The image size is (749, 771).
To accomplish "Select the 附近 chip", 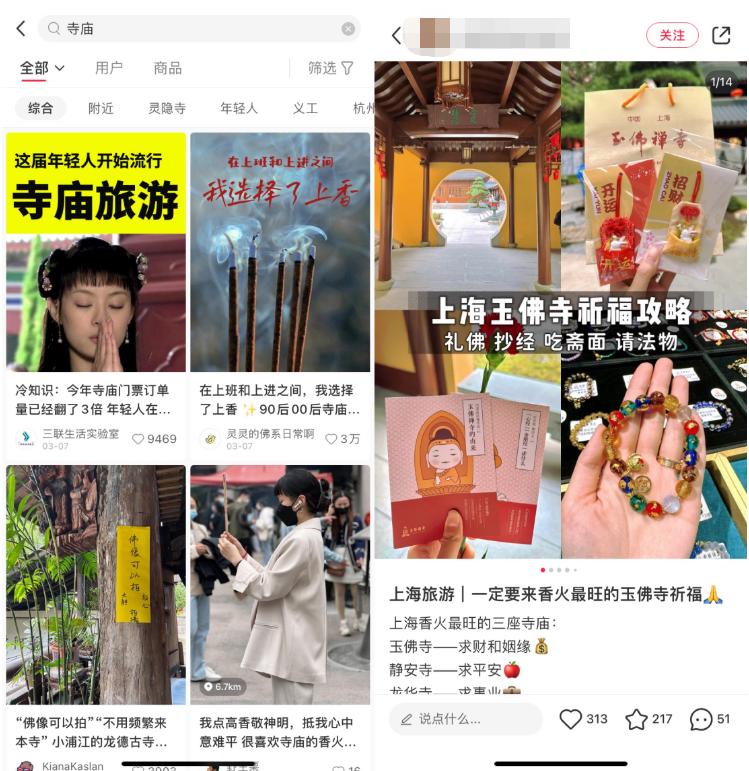I will (x=101, y=108).
